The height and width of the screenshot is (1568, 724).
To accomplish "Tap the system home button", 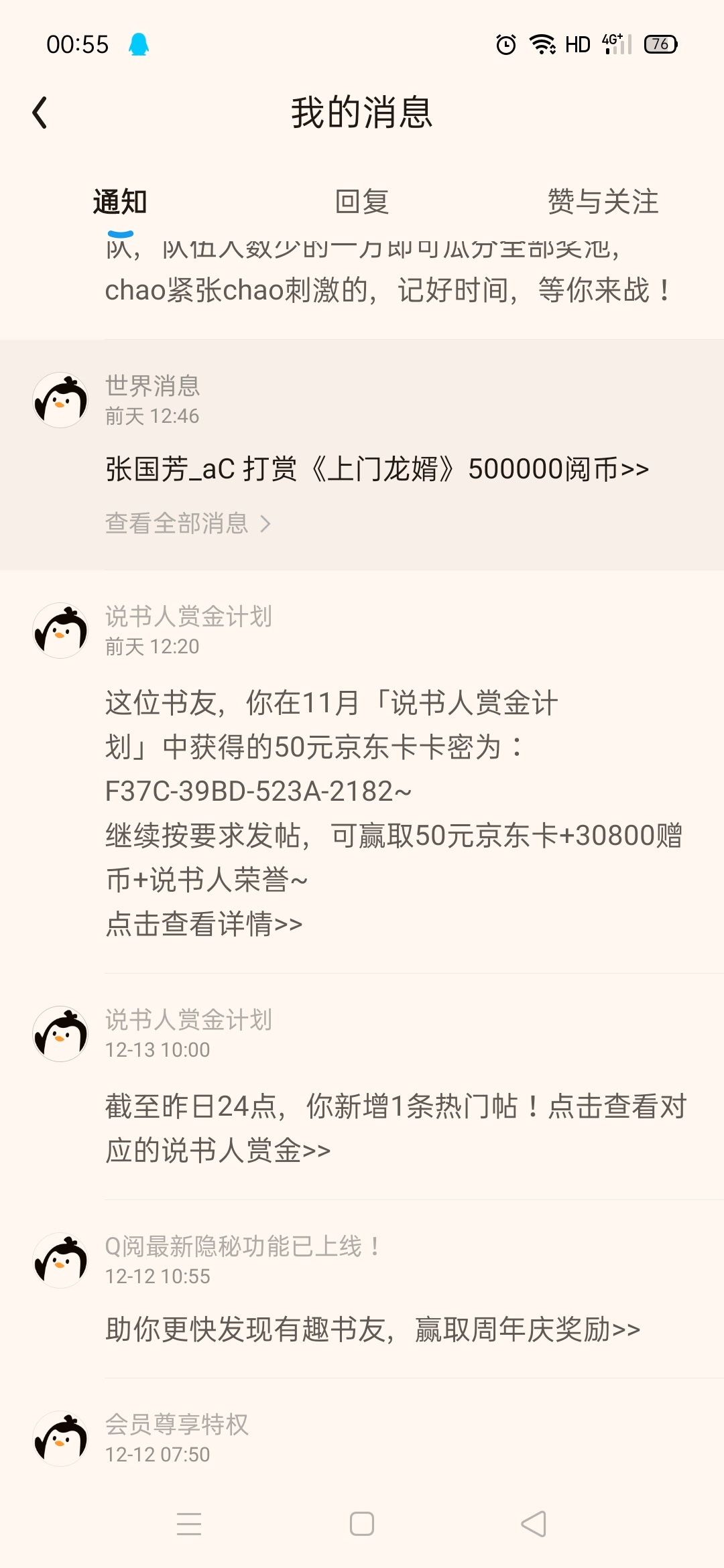I will point(362,1524).
